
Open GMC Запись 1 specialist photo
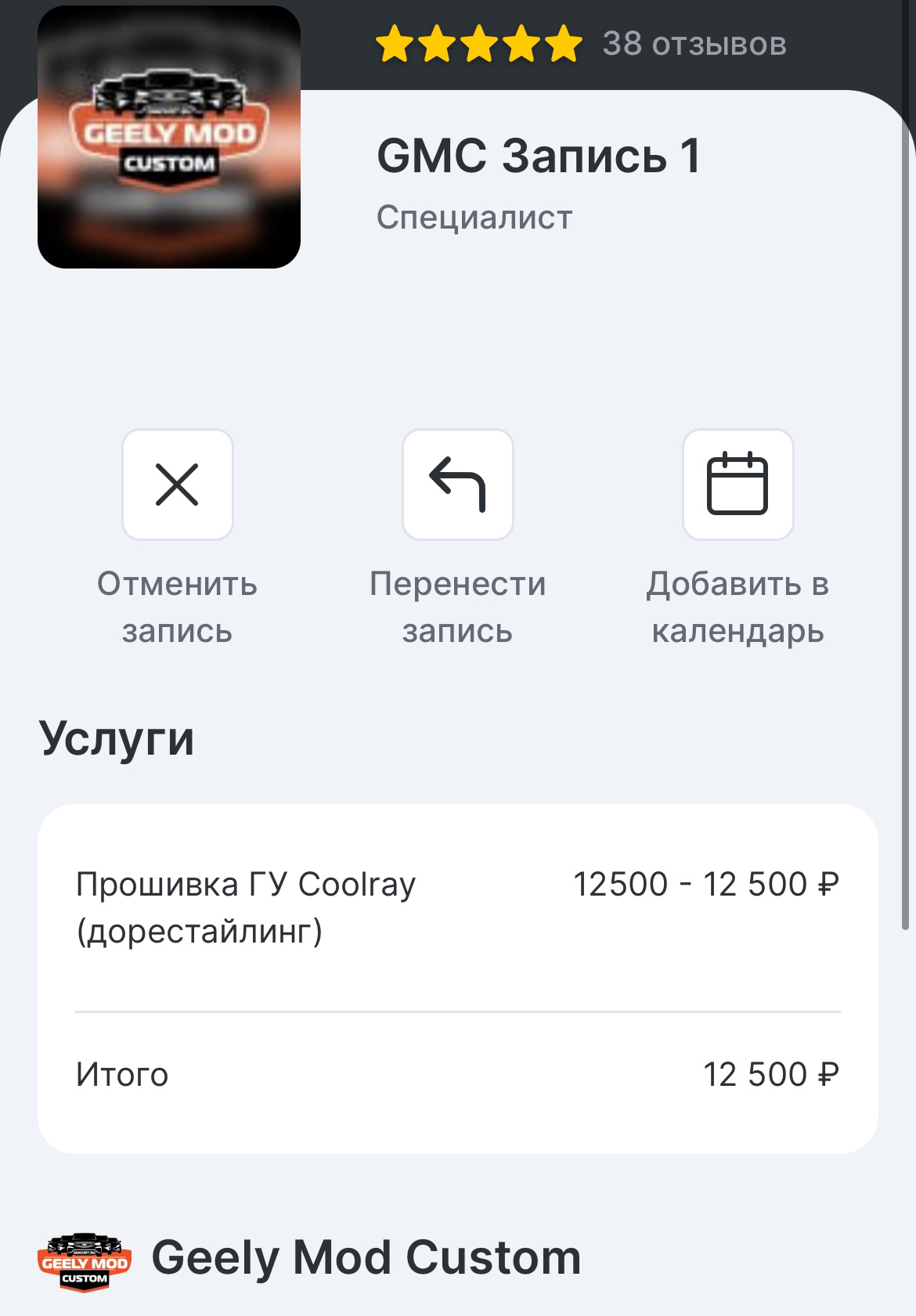coord(169,138)
